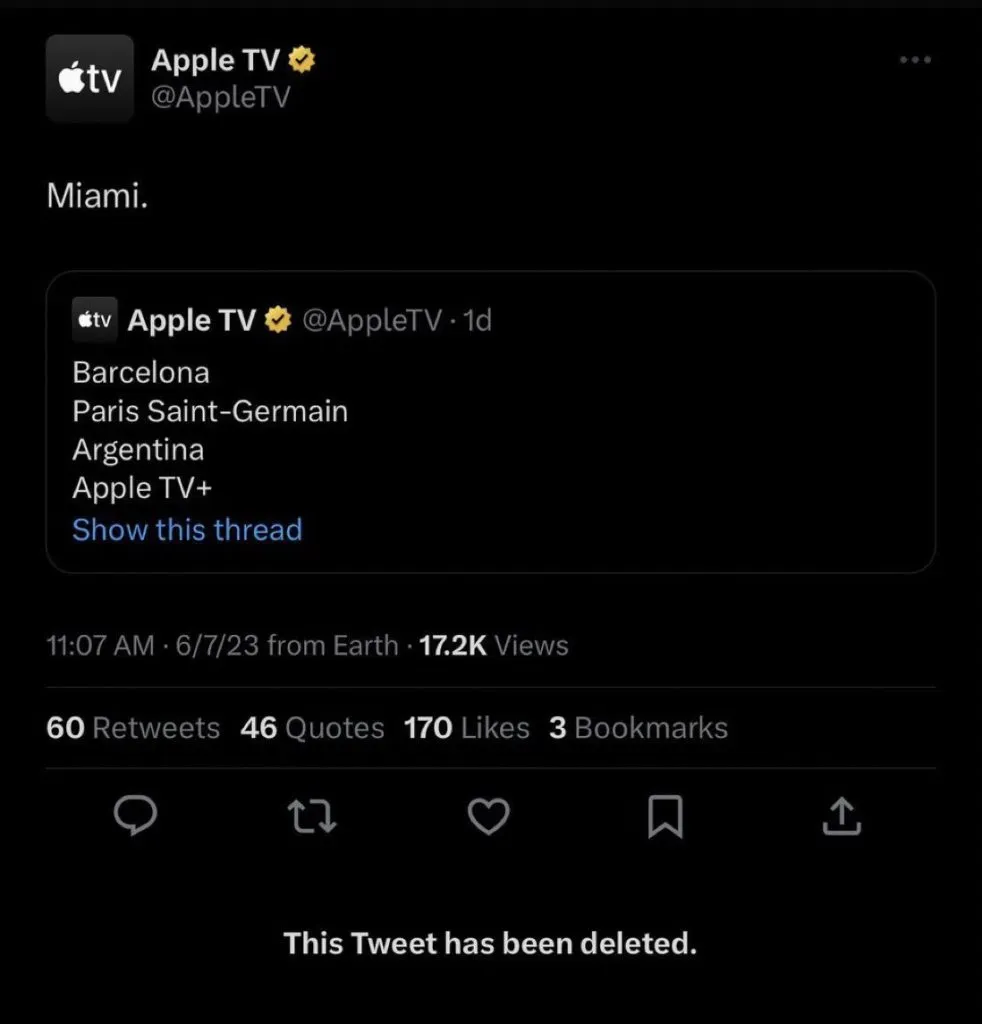Click the verified badge in the quoted tweet
982x1024 pixels.
pos(278,319)
